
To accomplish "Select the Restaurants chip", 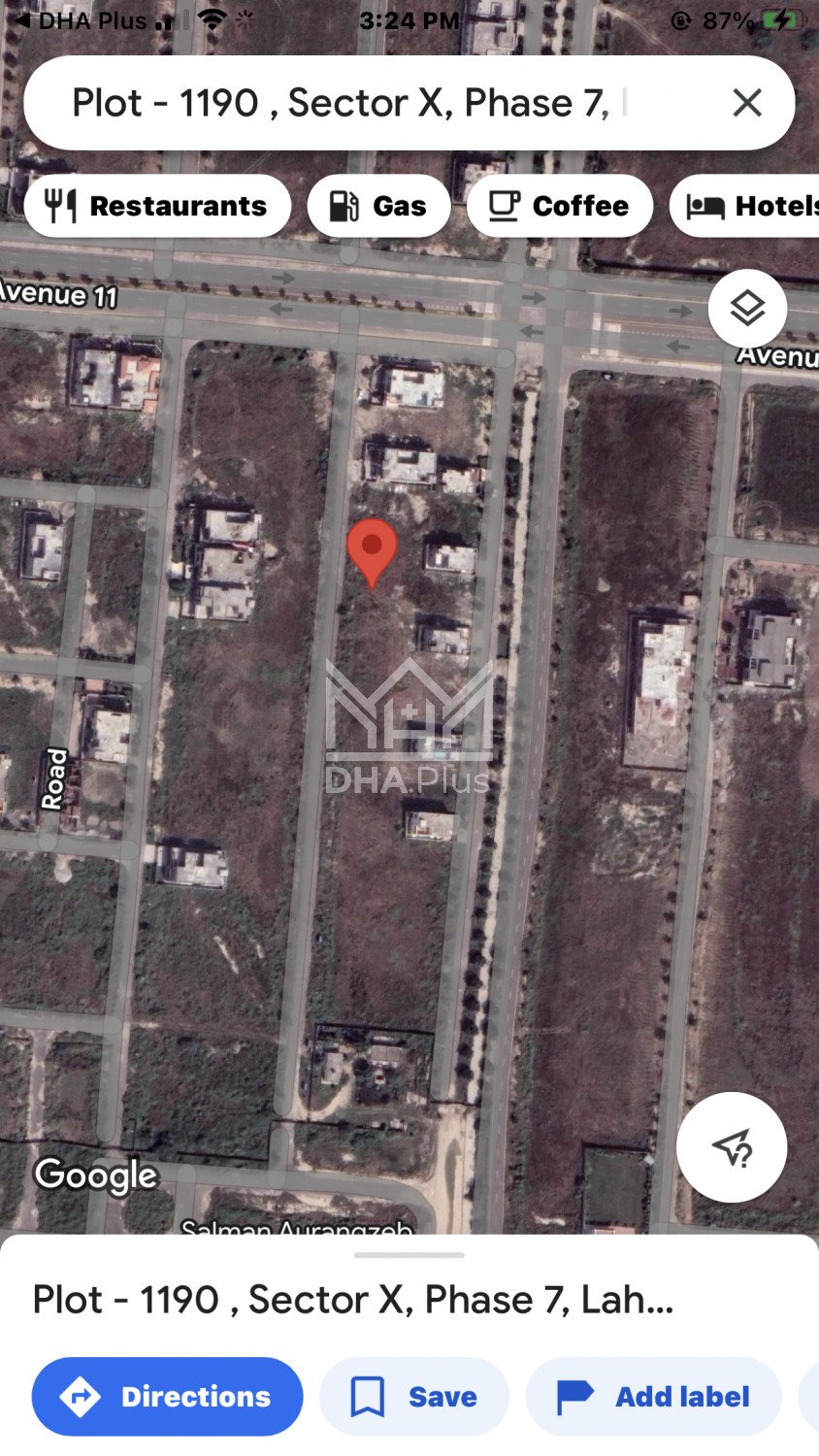I will (157, 206).
